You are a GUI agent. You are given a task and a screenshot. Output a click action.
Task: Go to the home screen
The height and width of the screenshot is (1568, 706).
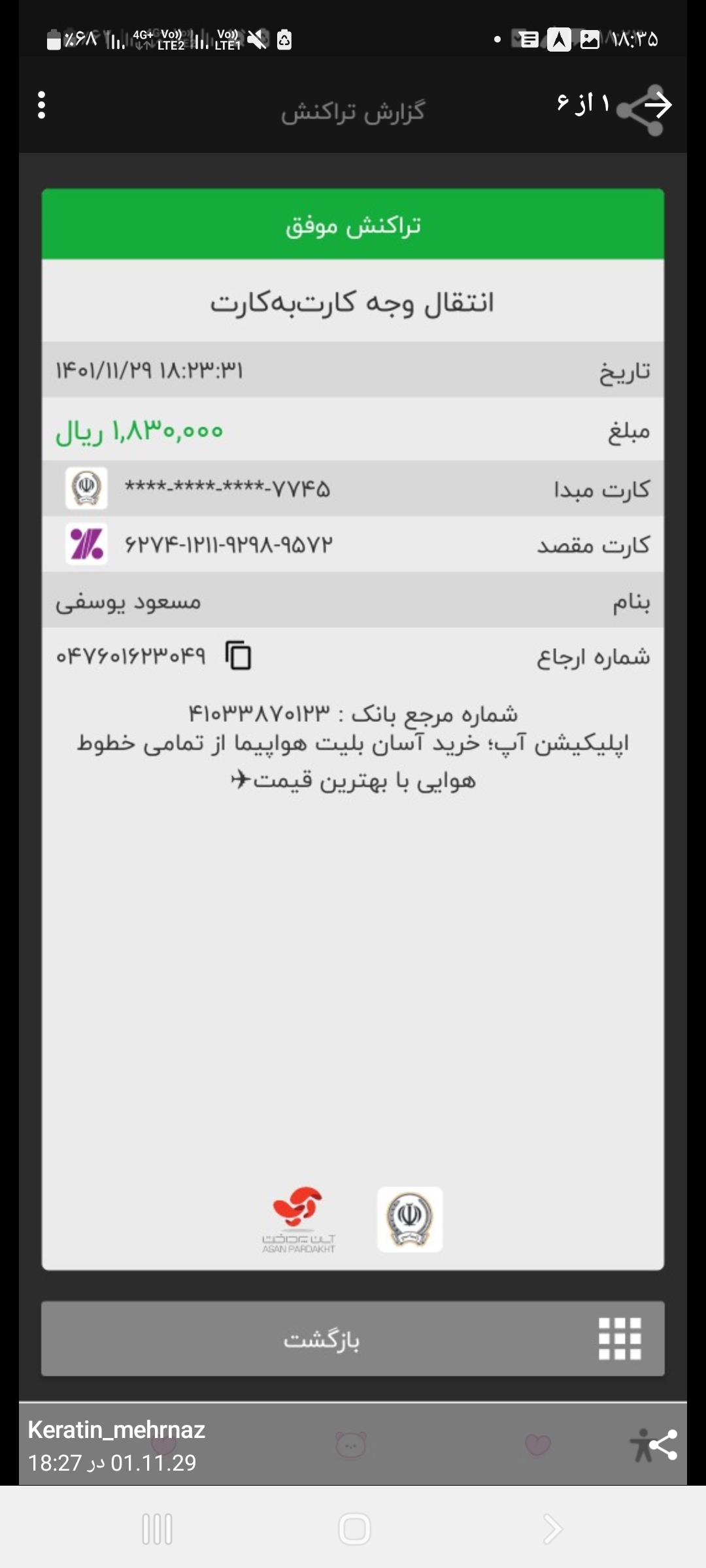click(354, 1529)
